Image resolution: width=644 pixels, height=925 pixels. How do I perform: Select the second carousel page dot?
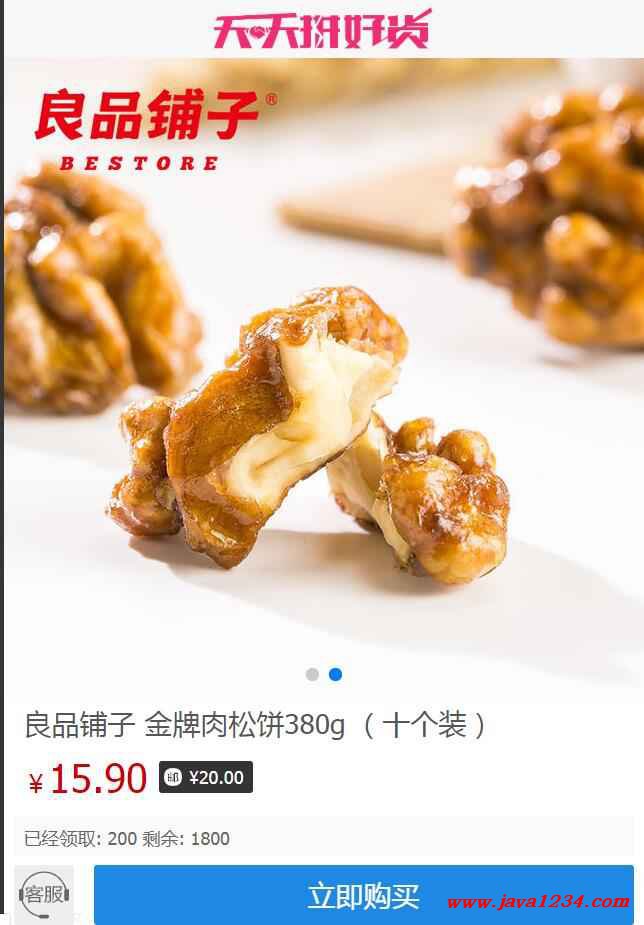tap(336, 674)
